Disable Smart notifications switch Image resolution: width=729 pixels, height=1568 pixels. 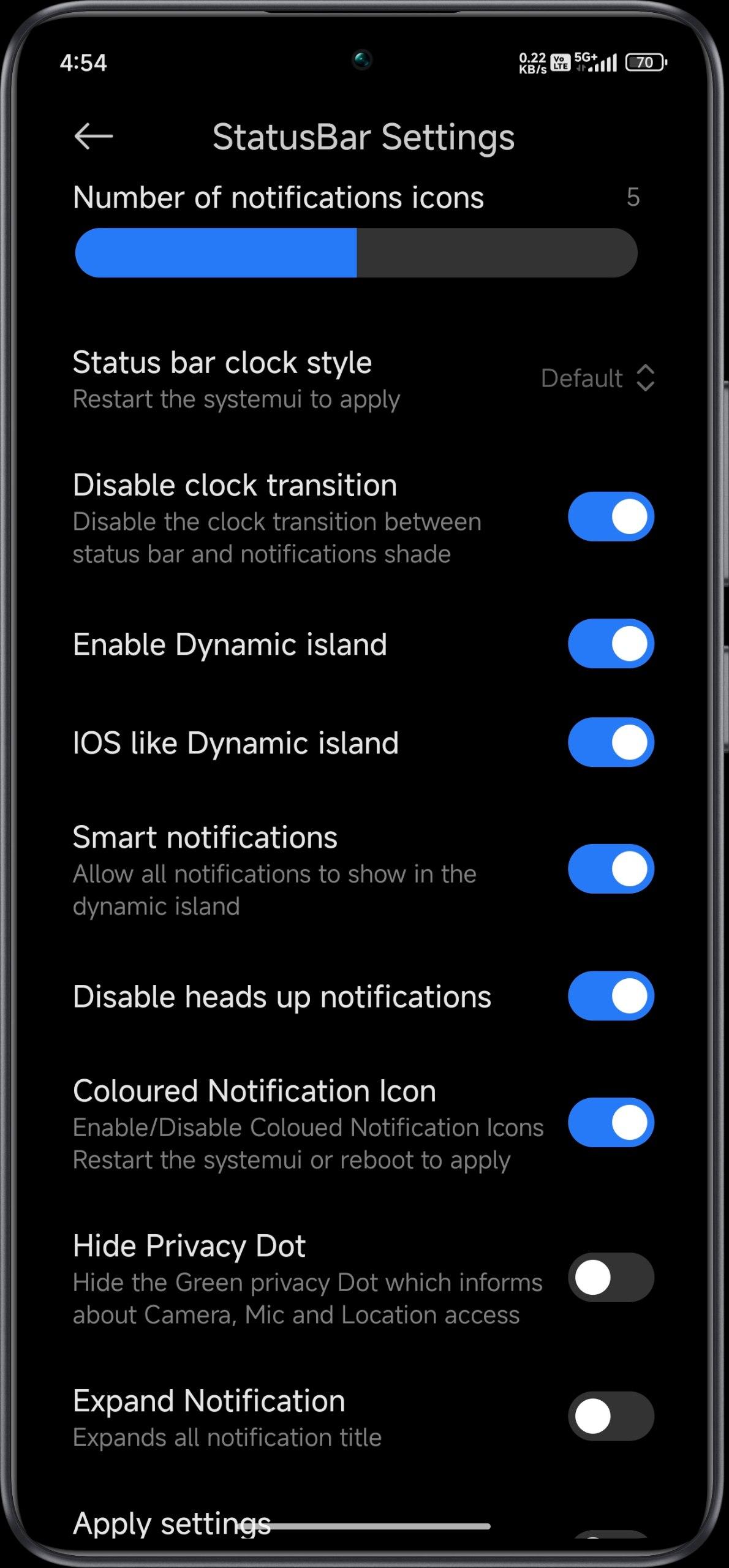point(611,869)
